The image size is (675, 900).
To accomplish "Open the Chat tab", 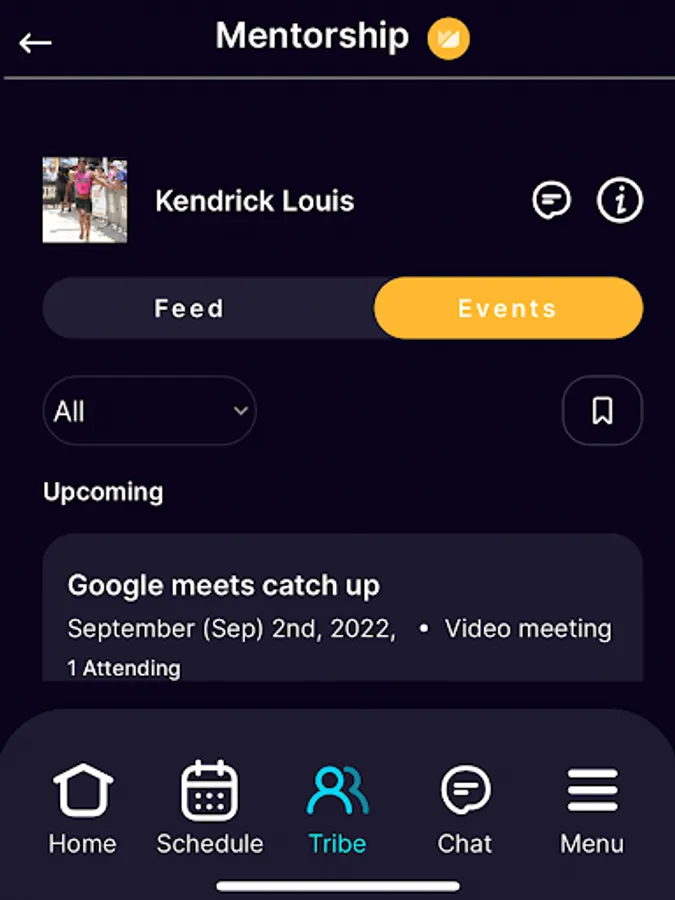I will [x=465, y=808].
